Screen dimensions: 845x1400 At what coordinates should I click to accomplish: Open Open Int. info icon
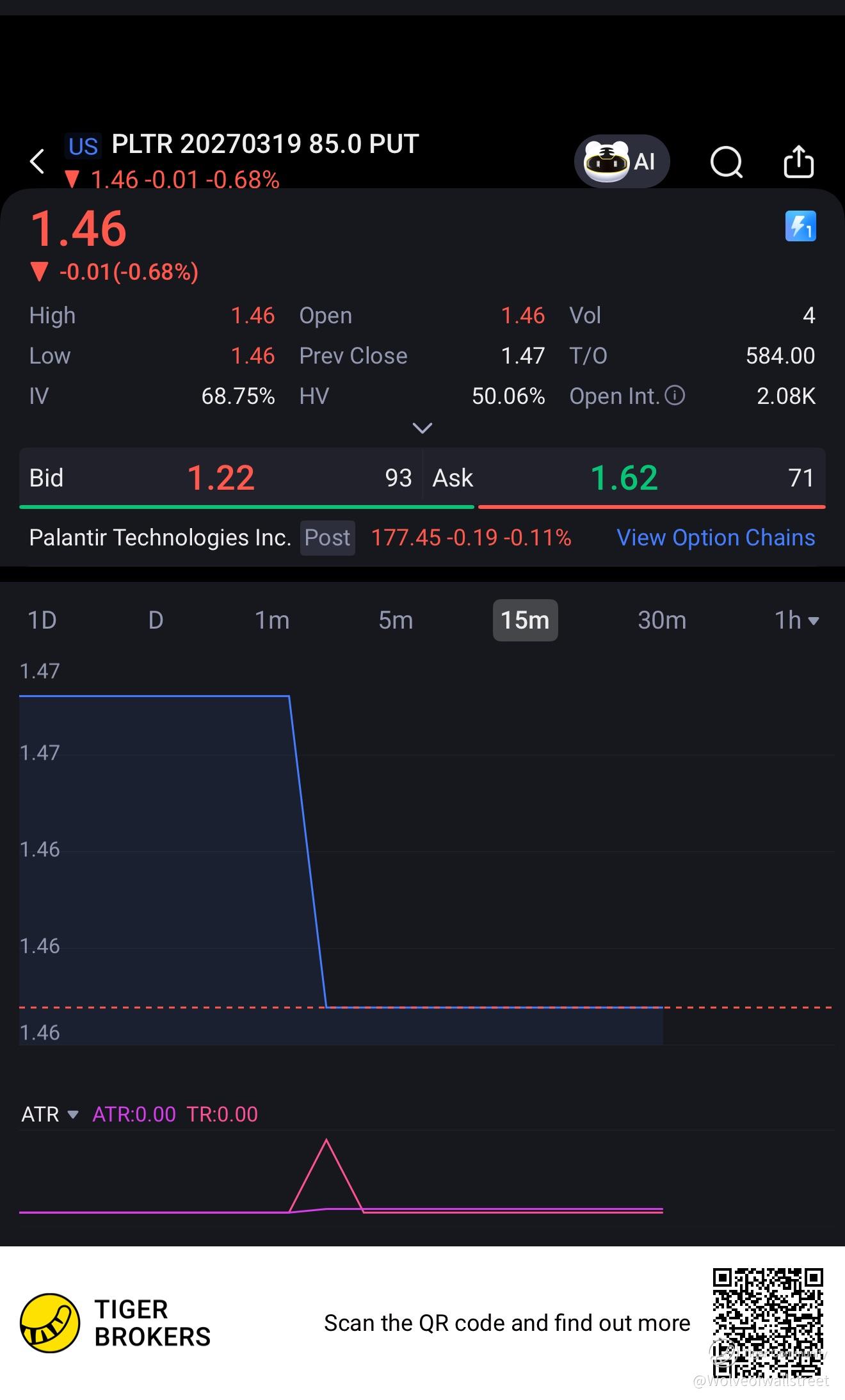click(675, 396)
